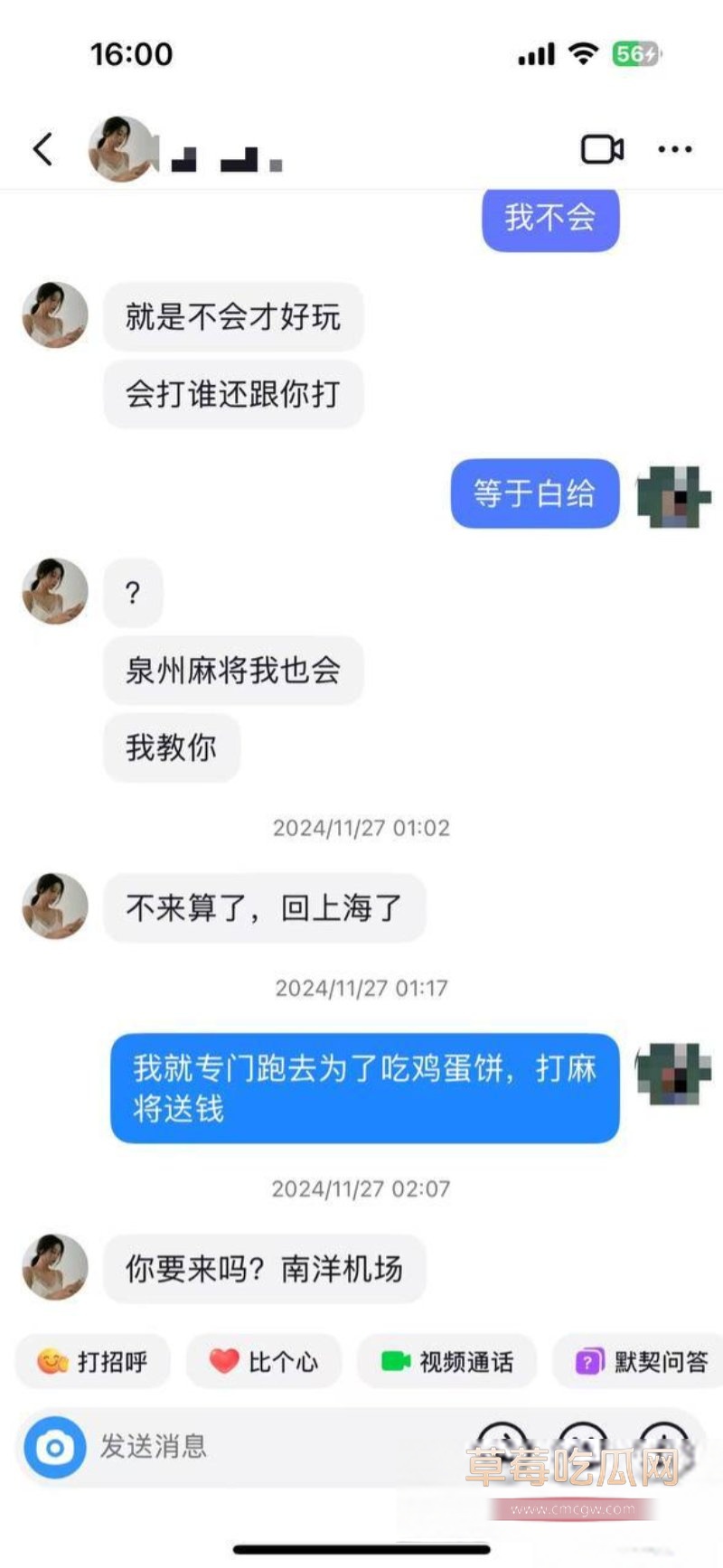Select the 视频通话 chip
The image size is (723, 1568).
click(447, 1361)
